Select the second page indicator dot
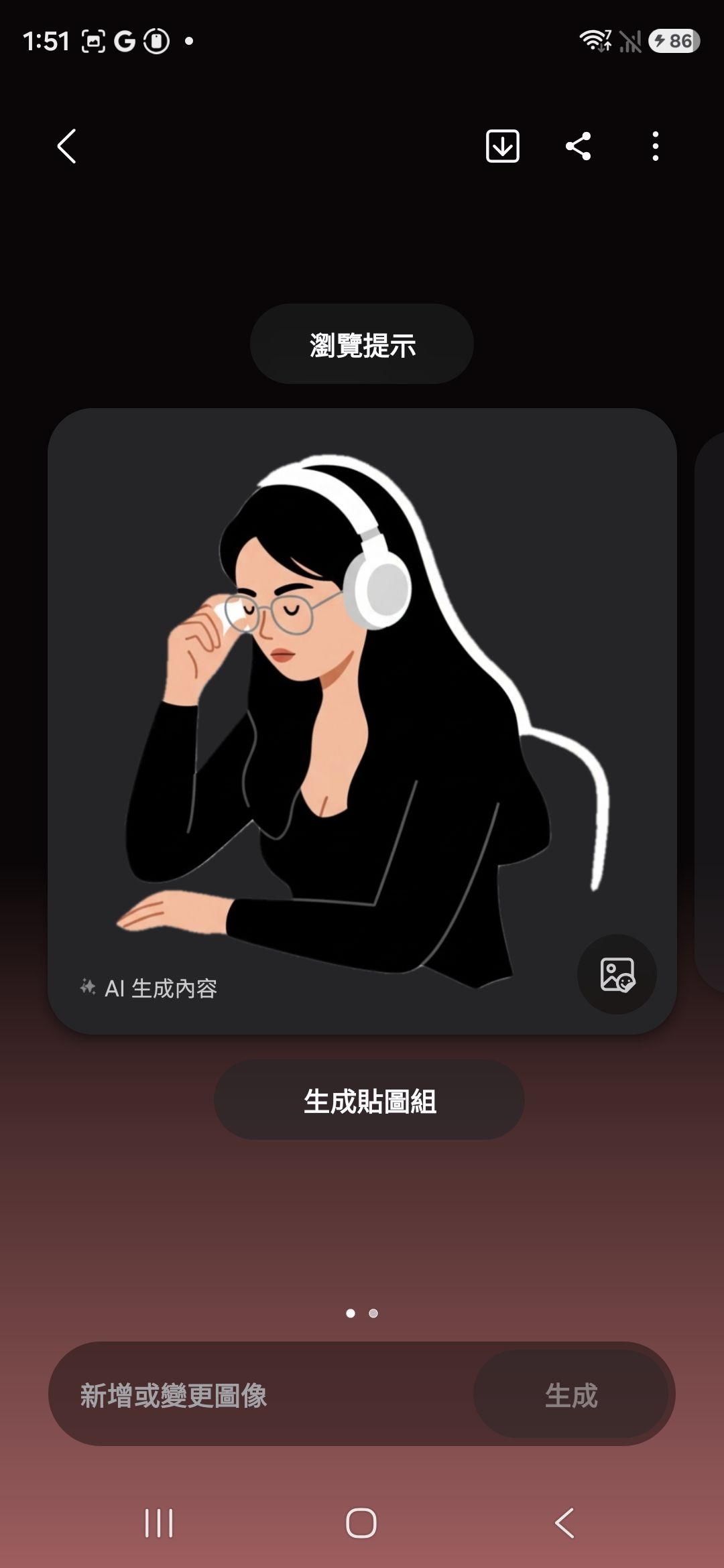724x1568 pixels. click(373, 1313)
